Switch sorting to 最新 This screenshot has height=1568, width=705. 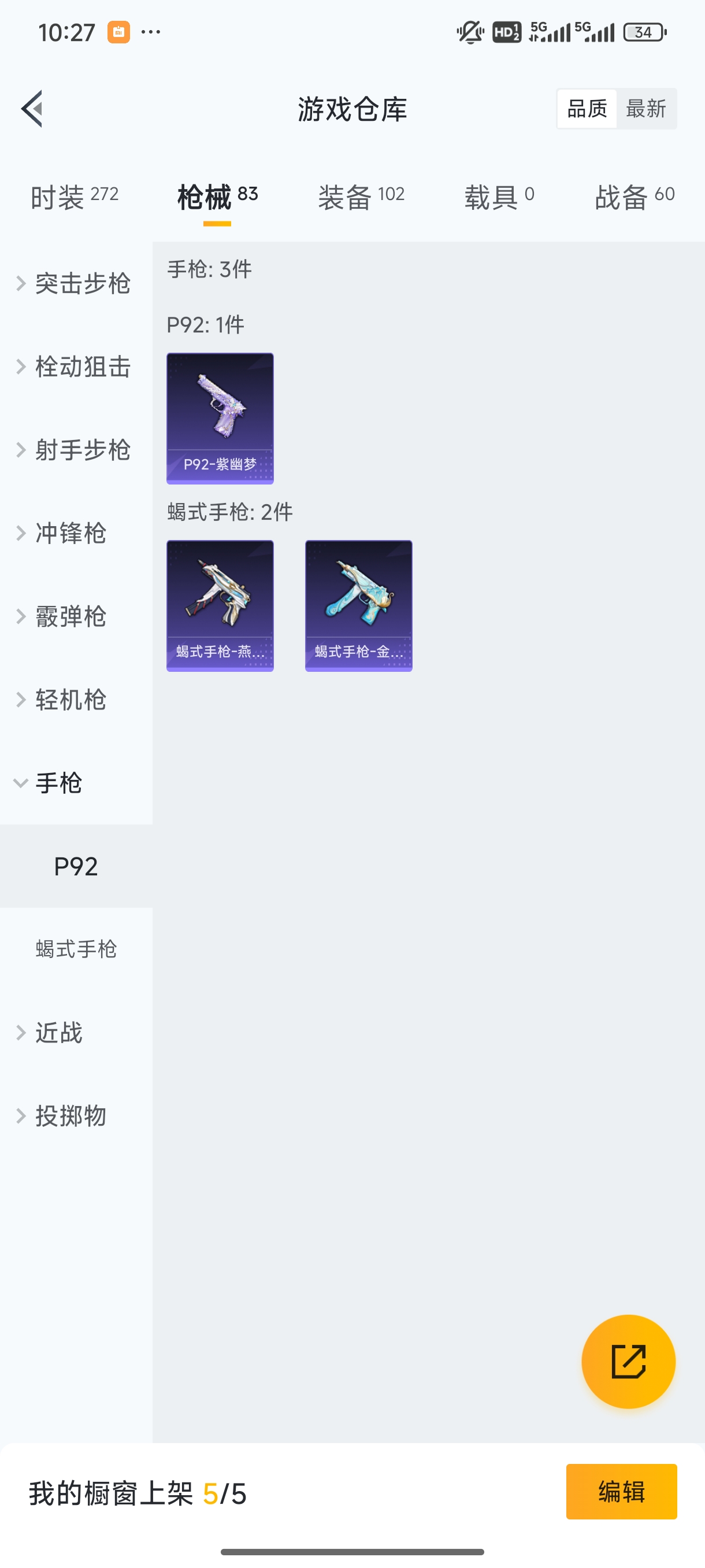[x=647, y=108]
